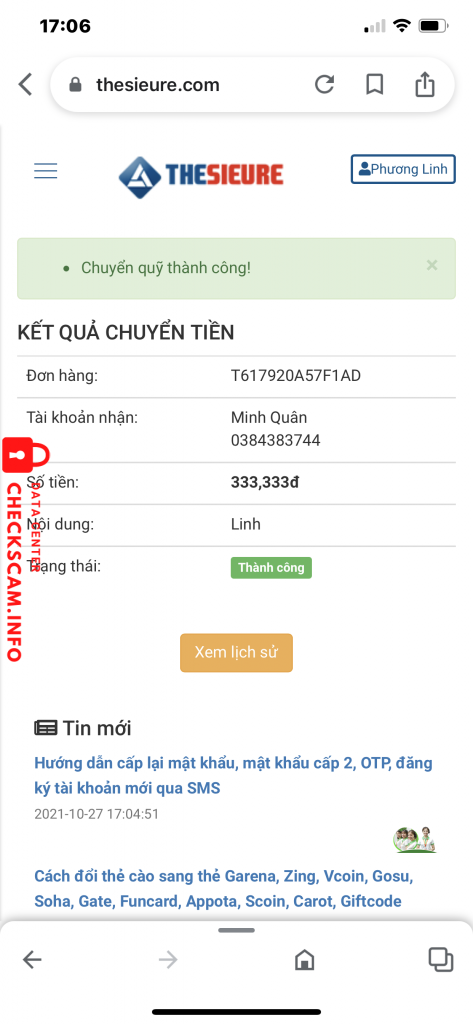Go to the browser home page

click(x=304, y=959)
